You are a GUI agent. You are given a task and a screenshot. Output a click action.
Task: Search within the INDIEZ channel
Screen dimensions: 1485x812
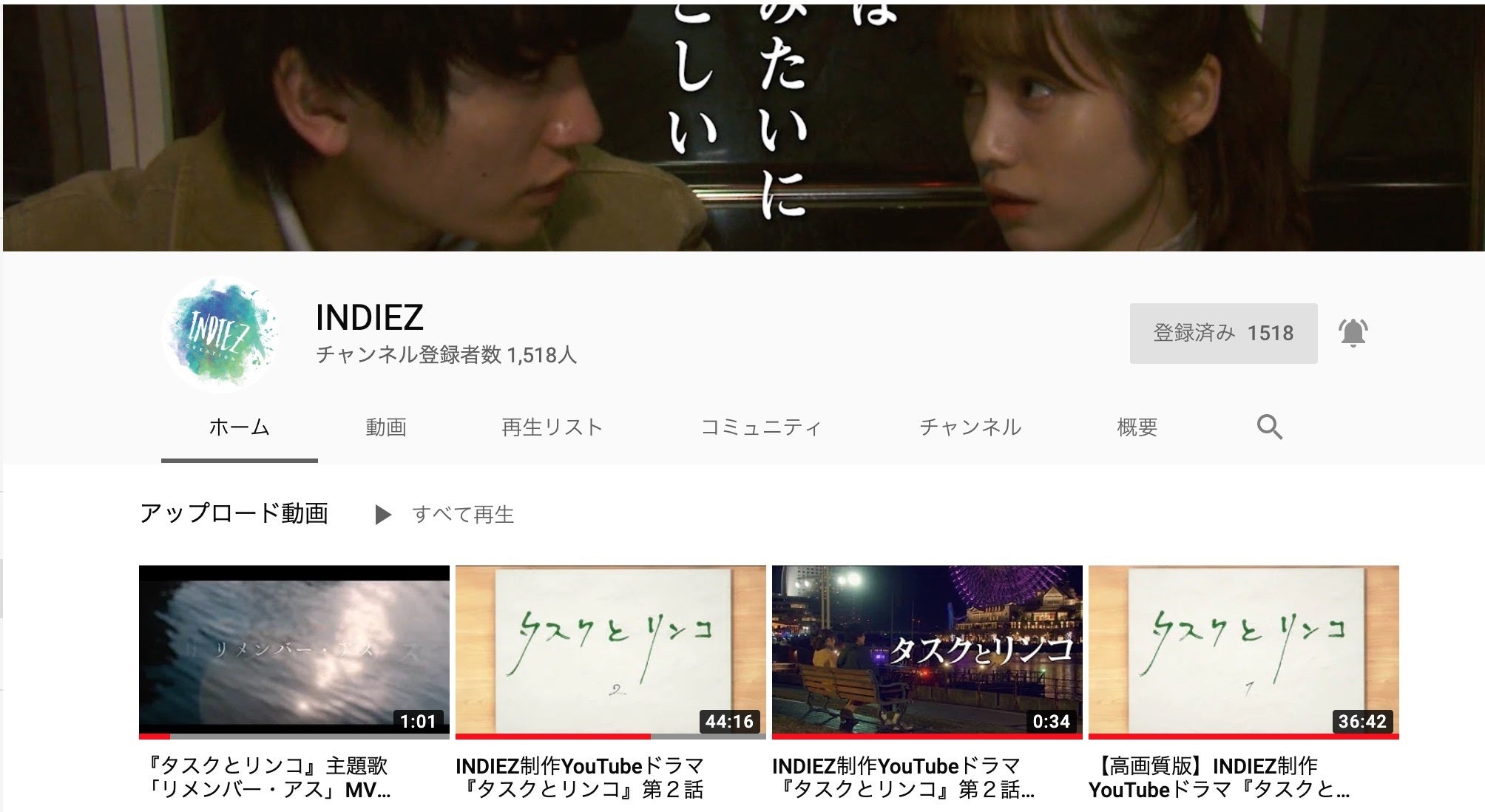(1269, 427)
